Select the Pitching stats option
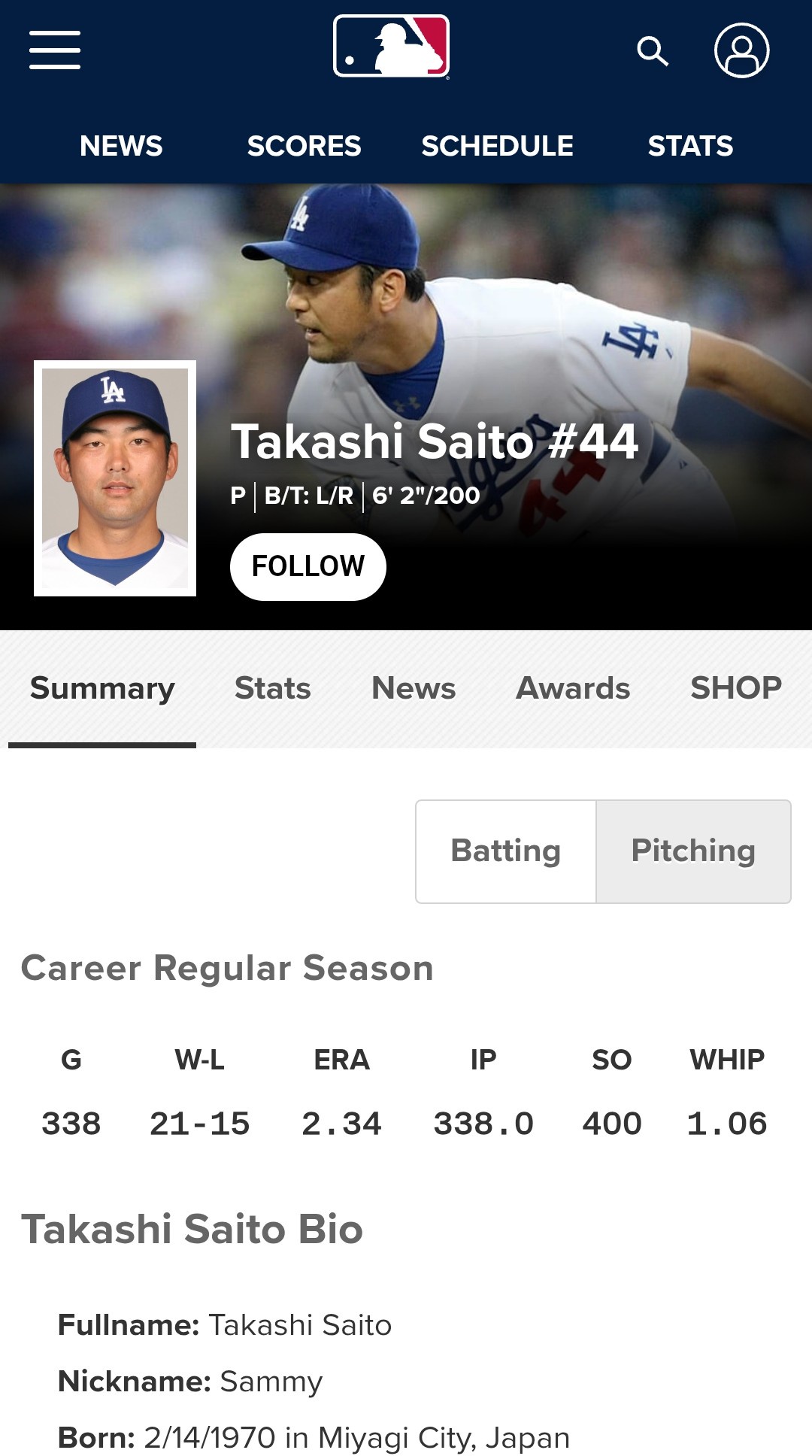812x1456 pixels. point(693,851)
